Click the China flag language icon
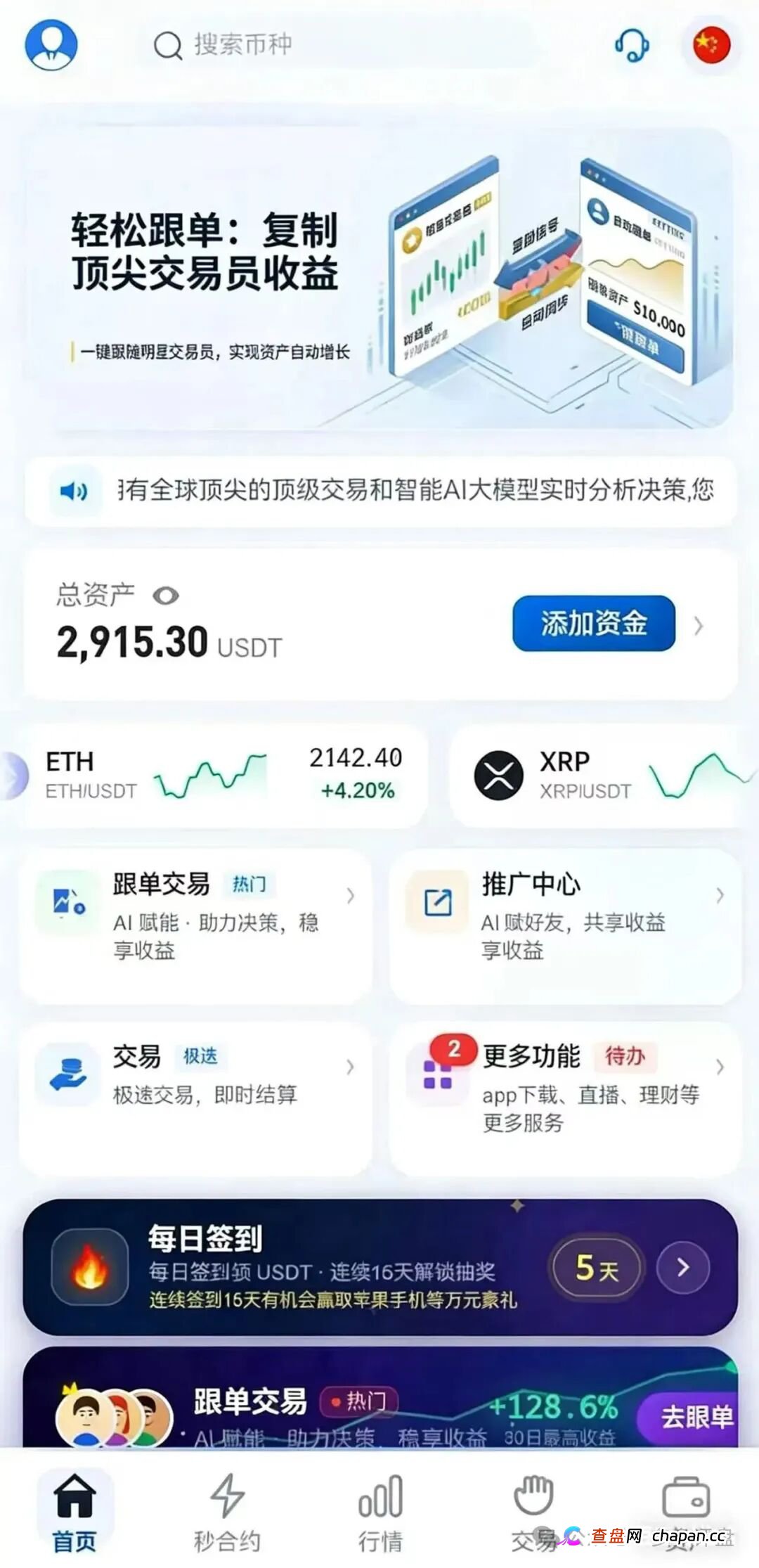Image resolution: width=759 pixels, height=1568 pixels. click(711, 45)
